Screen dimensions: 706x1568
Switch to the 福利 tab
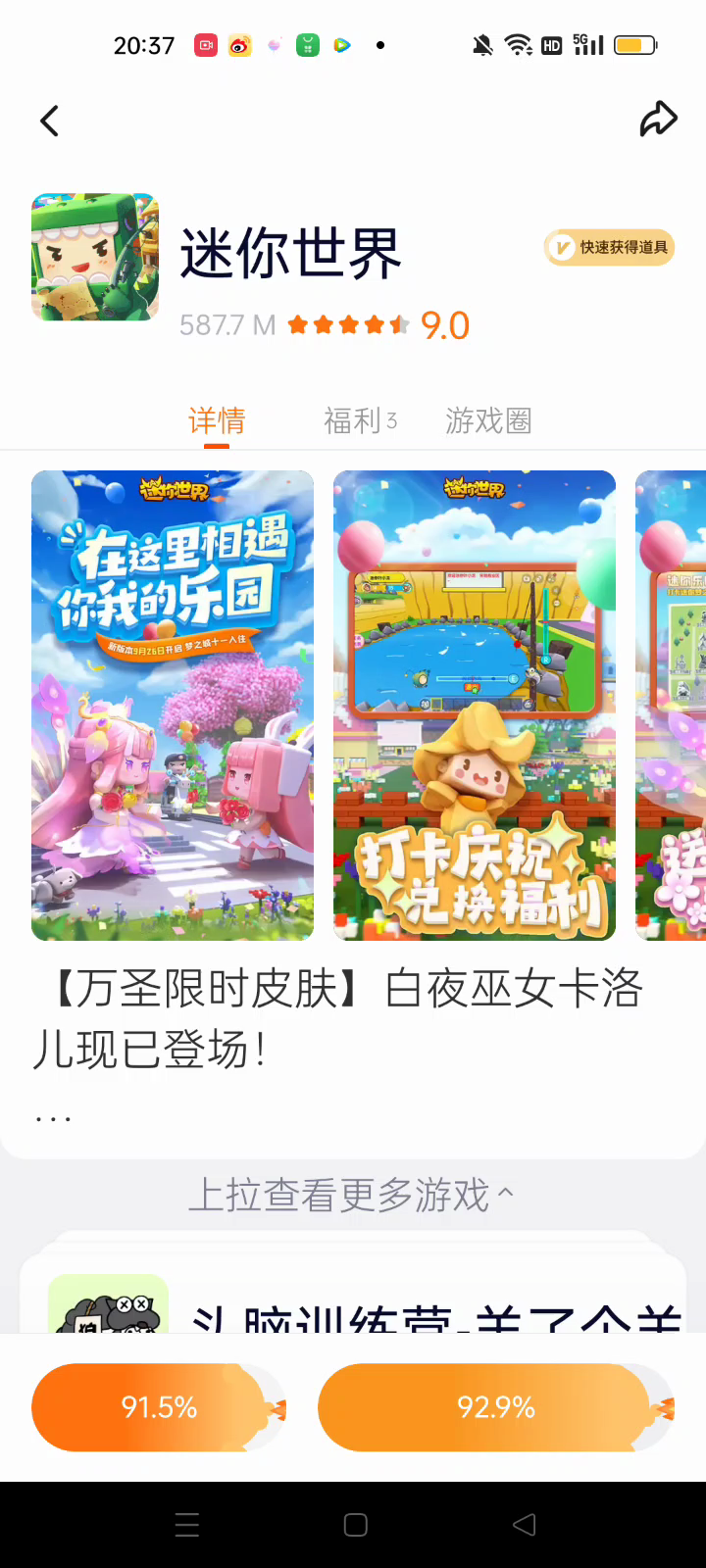click(x=360, y=421)
